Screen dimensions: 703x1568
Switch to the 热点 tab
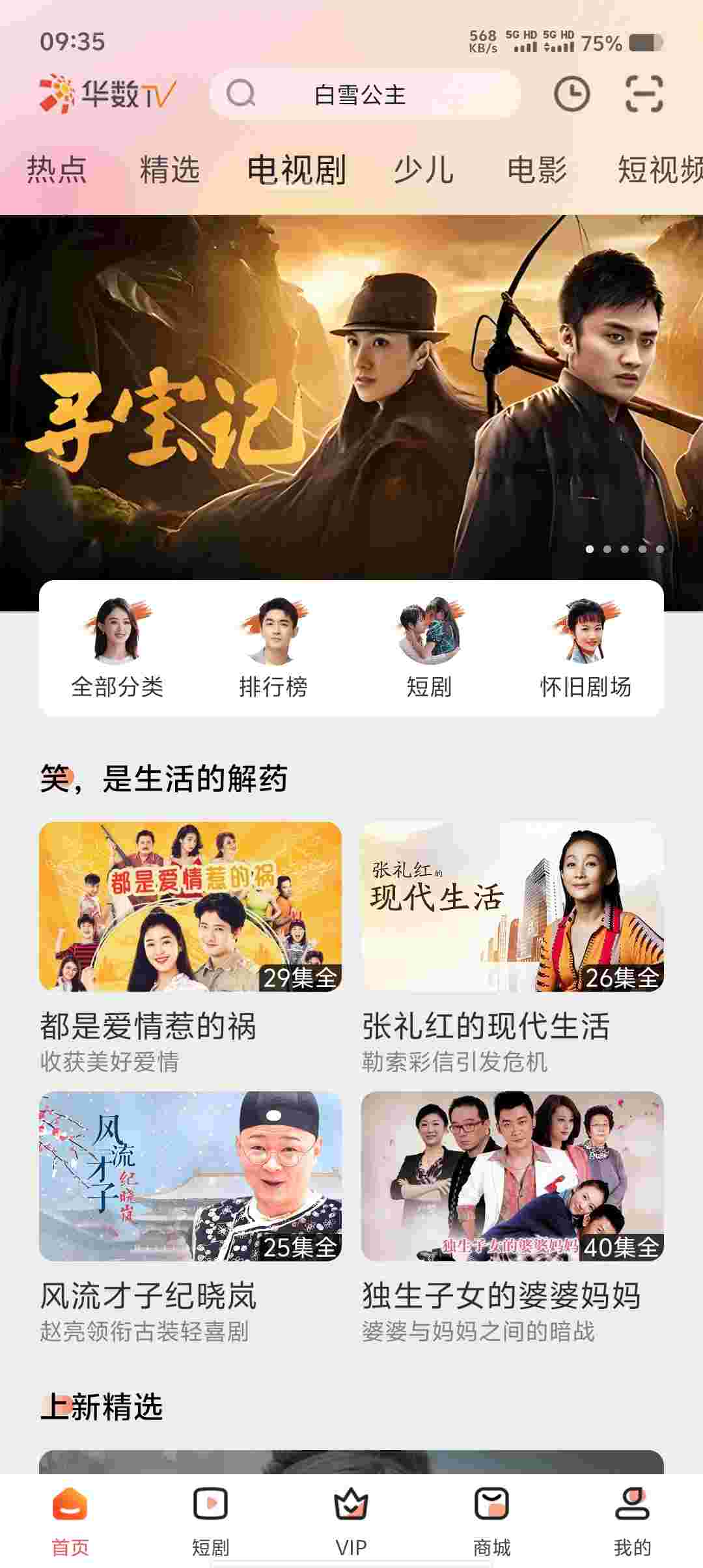click(57, 171)
